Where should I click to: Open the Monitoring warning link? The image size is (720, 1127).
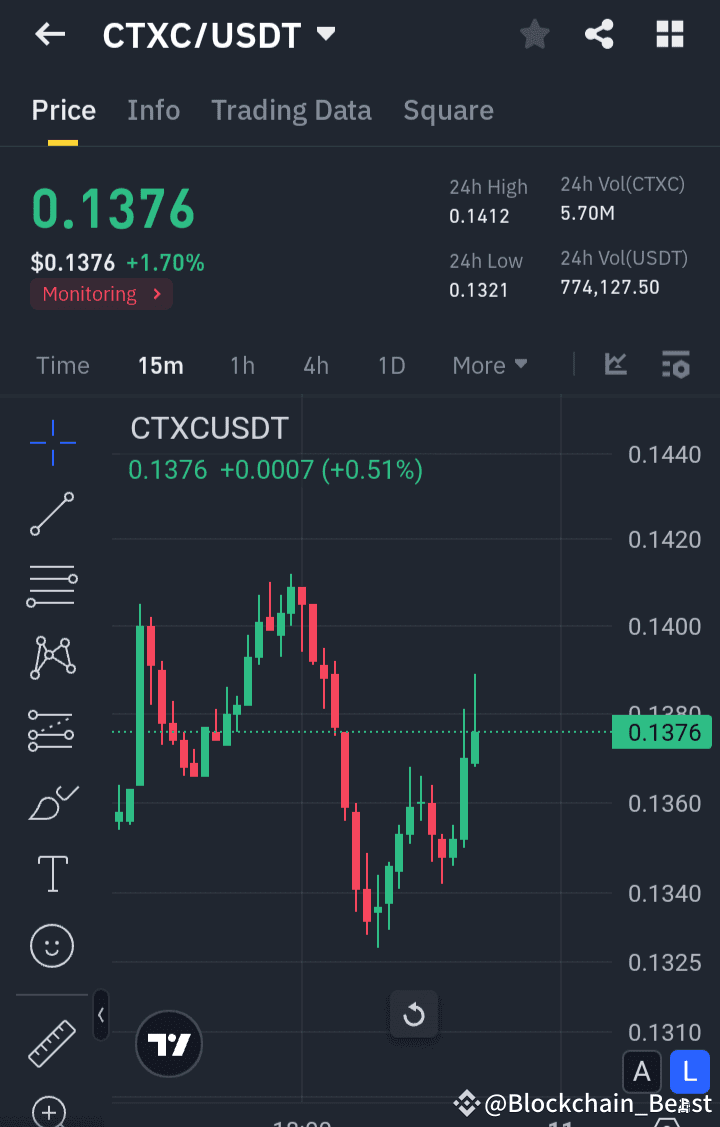pos(101,294)
